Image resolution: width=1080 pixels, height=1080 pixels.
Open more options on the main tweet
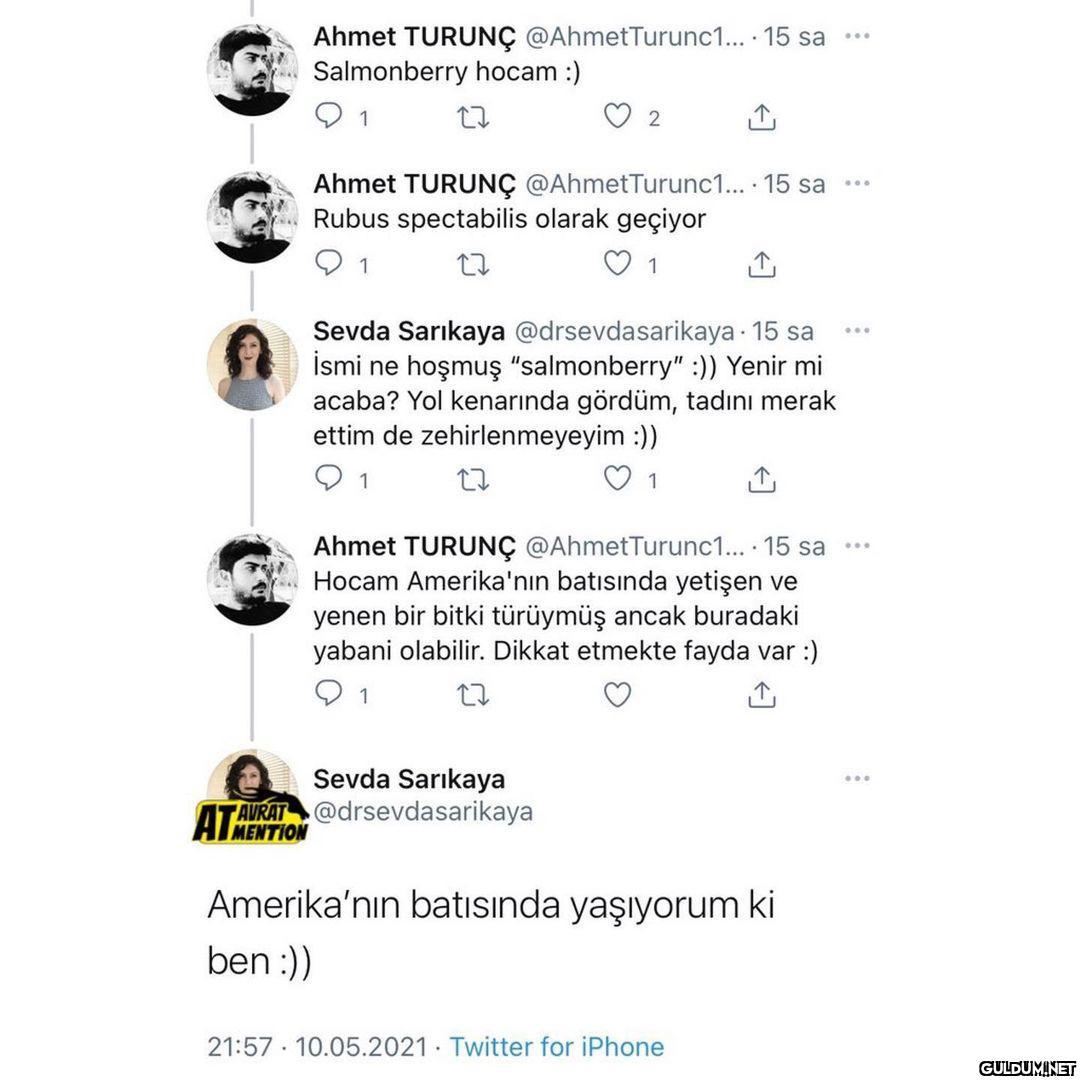pos(857,778)
